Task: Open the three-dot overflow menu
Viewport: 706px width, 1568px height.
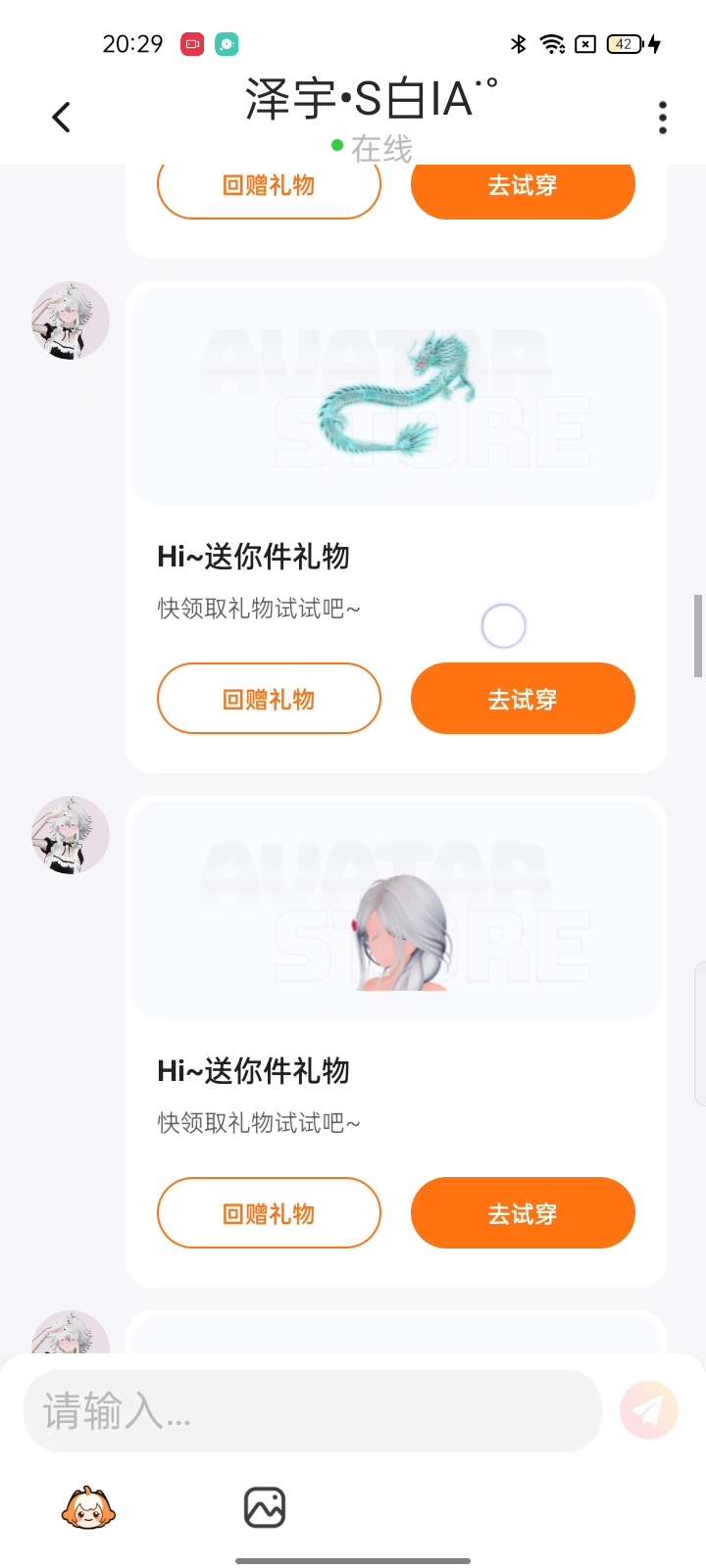Action: (x=663, y=118)
